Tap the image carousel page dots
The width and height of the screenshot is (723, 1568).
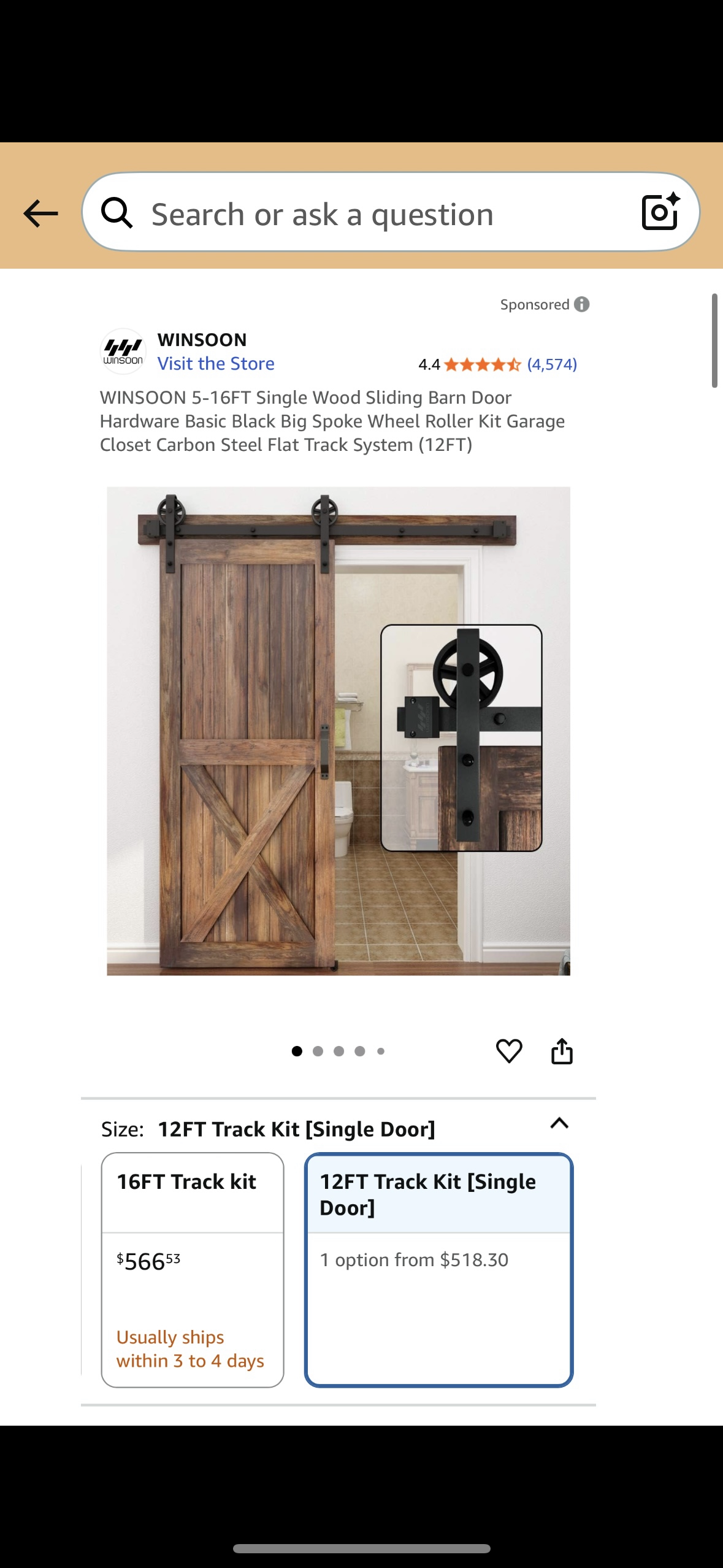338,1051
